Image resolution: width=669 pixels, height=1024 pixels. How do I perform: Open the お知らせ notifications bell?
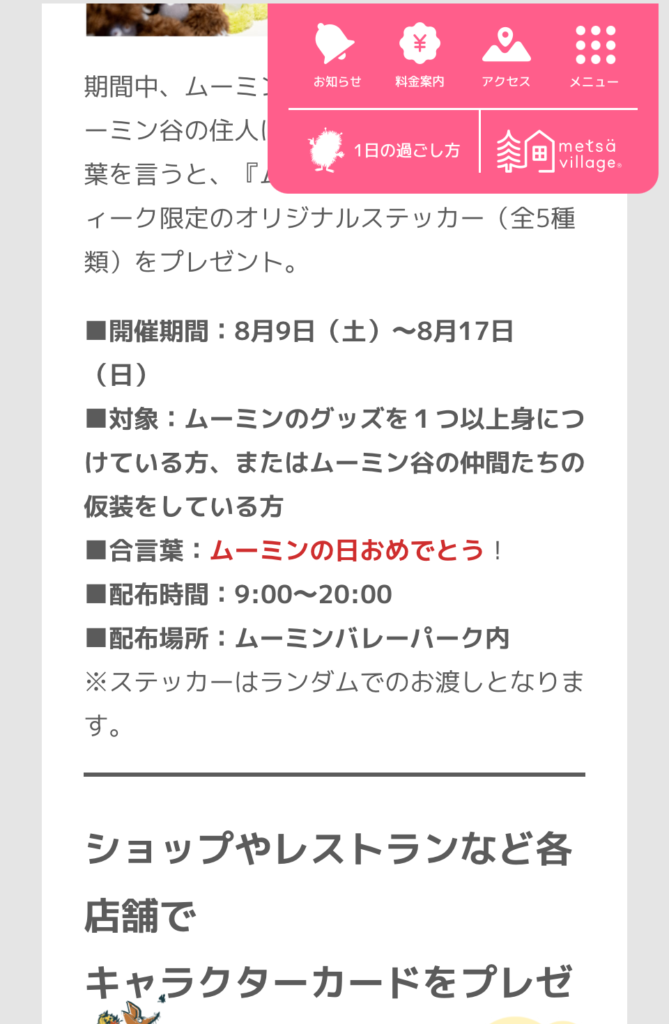pyautogui.click(x=336, y=56)
